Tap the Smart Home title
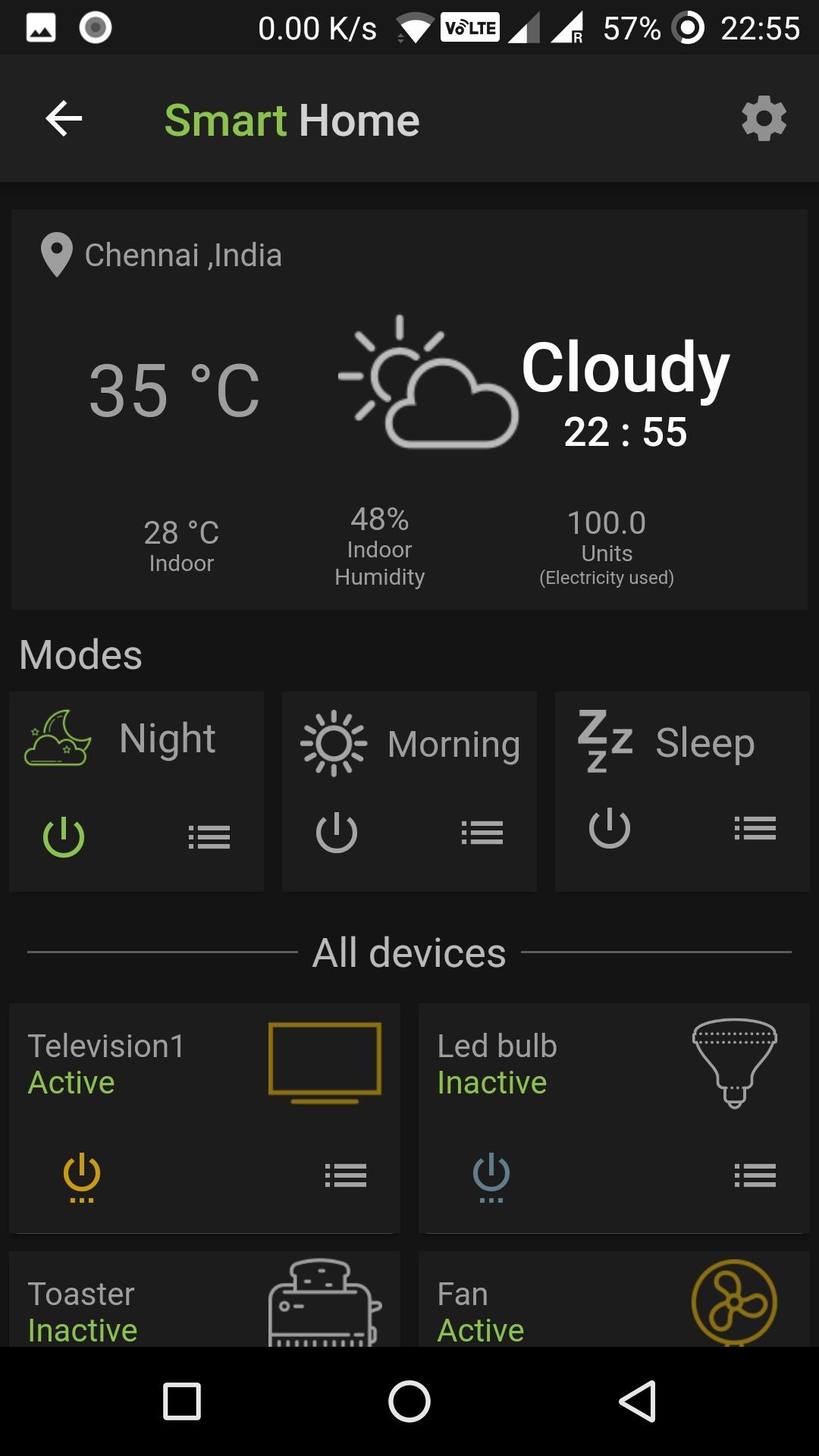This screenshot has height=1456, width=819. point(292,120)
